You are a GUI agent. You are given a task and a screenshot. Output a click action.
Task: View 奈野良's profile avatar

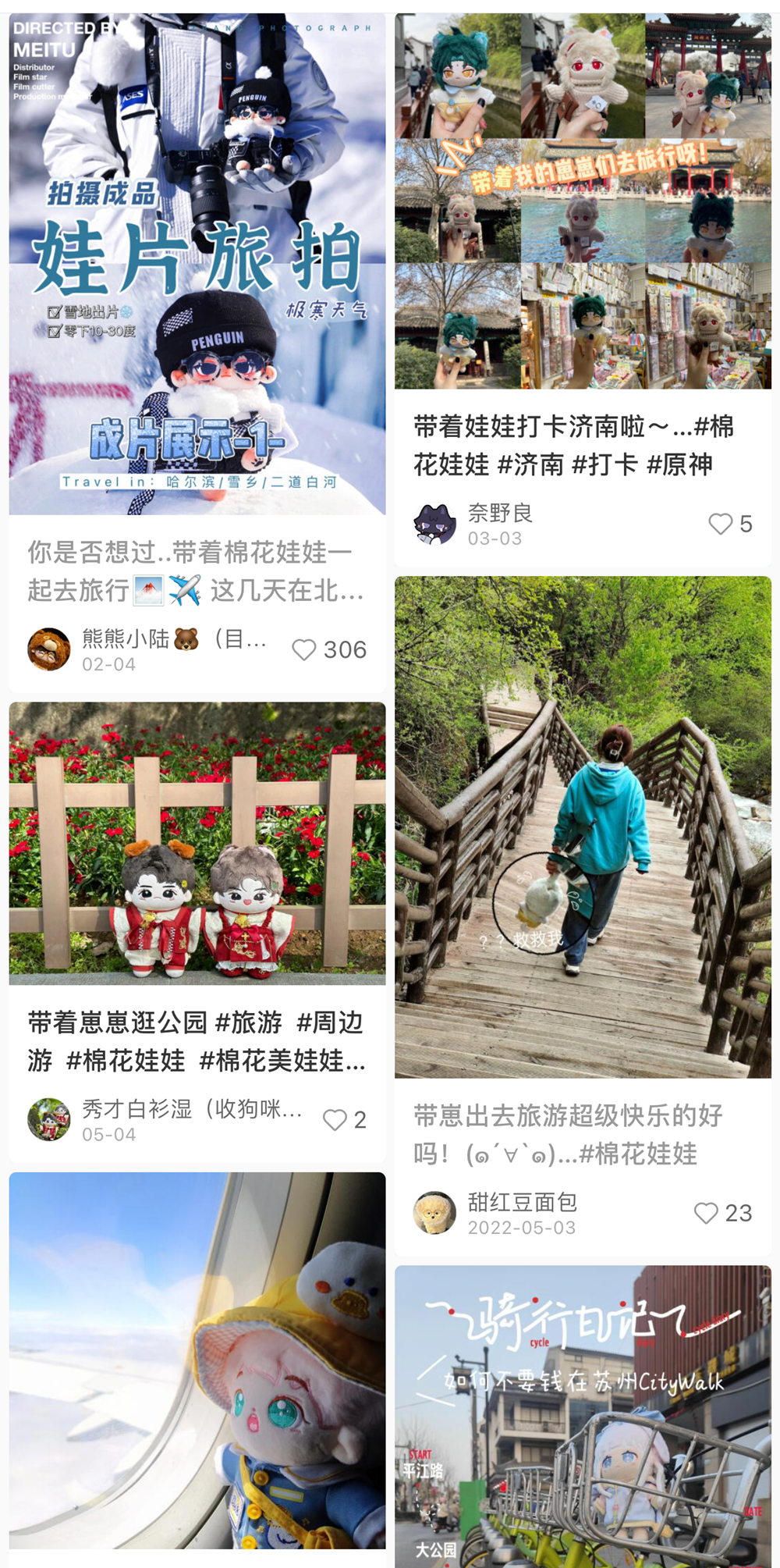point(434,524)
